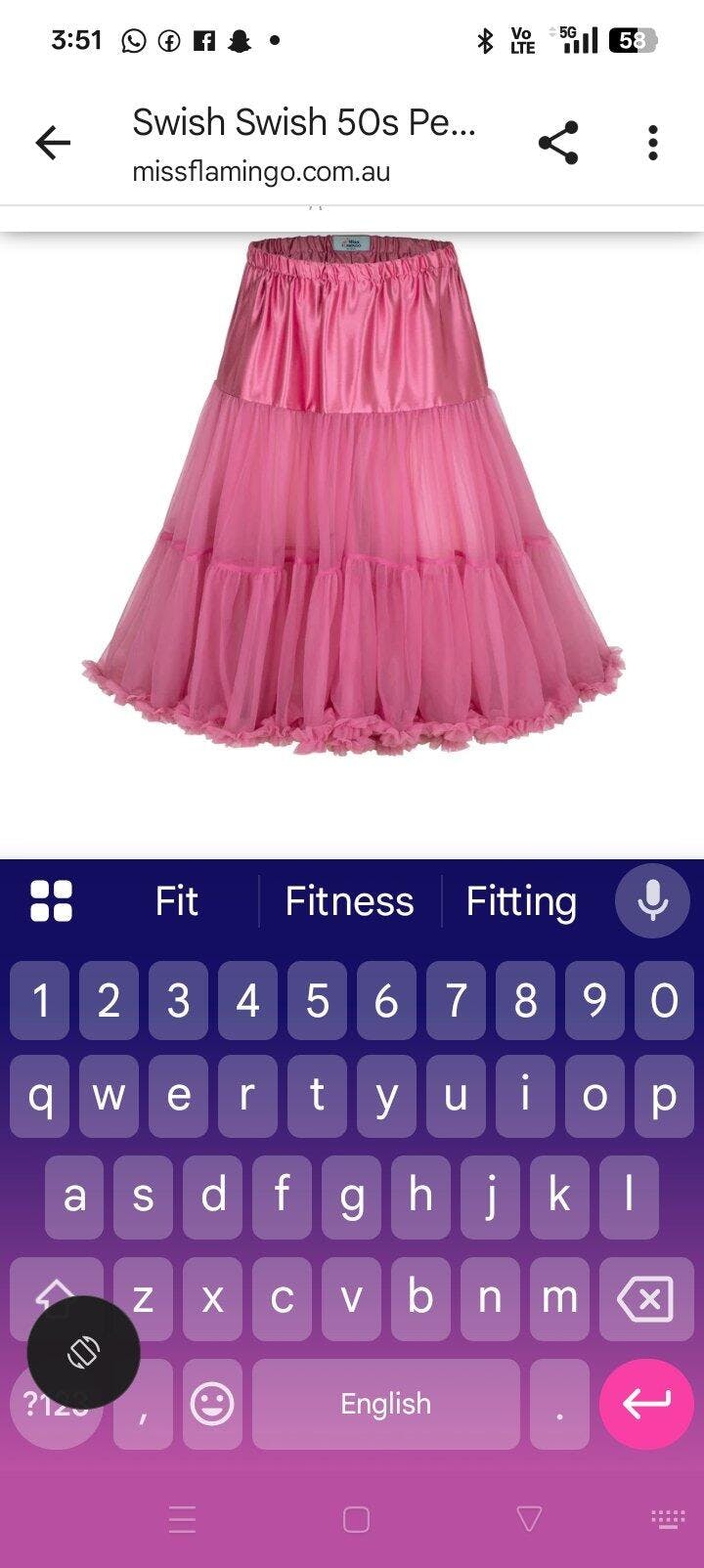This screenshot has height=1568, width=704.
Task: Share this petticoat page
Action: point(558,144)
